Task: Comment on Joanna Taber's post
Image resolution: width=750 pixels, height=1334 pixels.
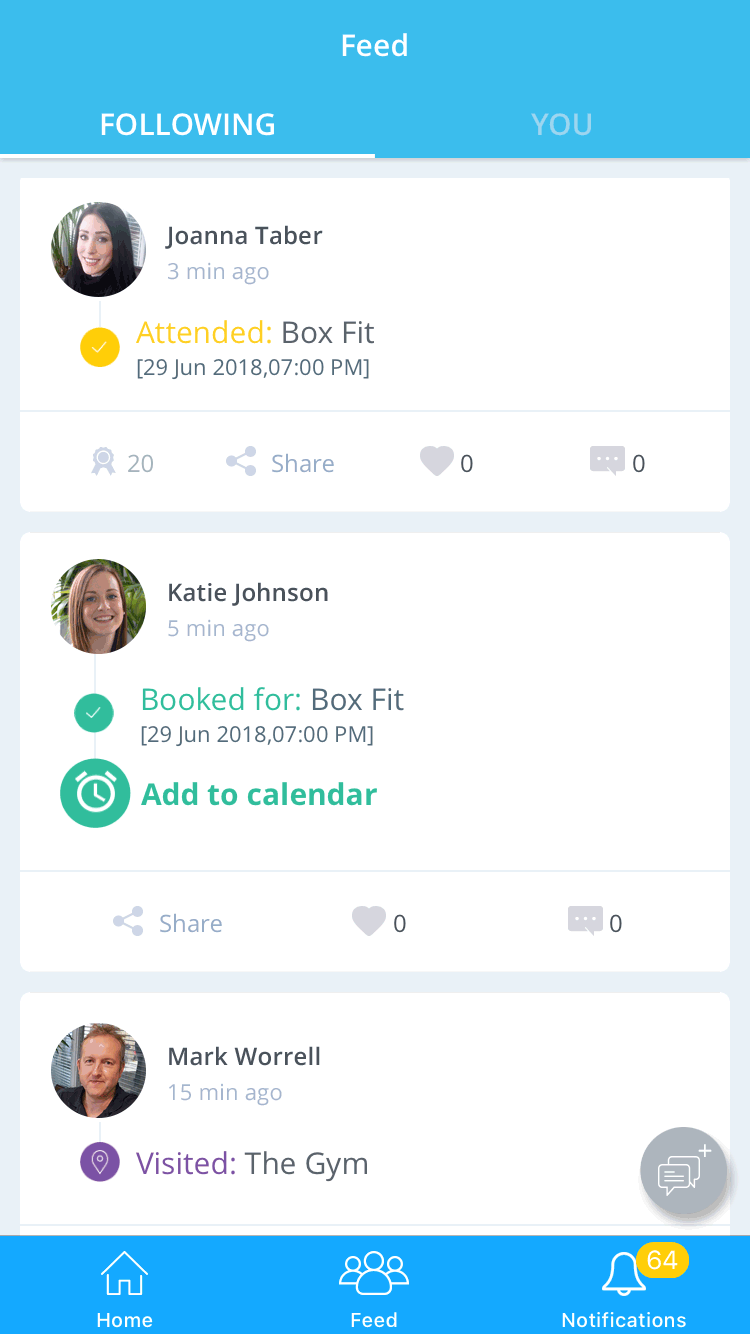Action: [x=617, y=463]
